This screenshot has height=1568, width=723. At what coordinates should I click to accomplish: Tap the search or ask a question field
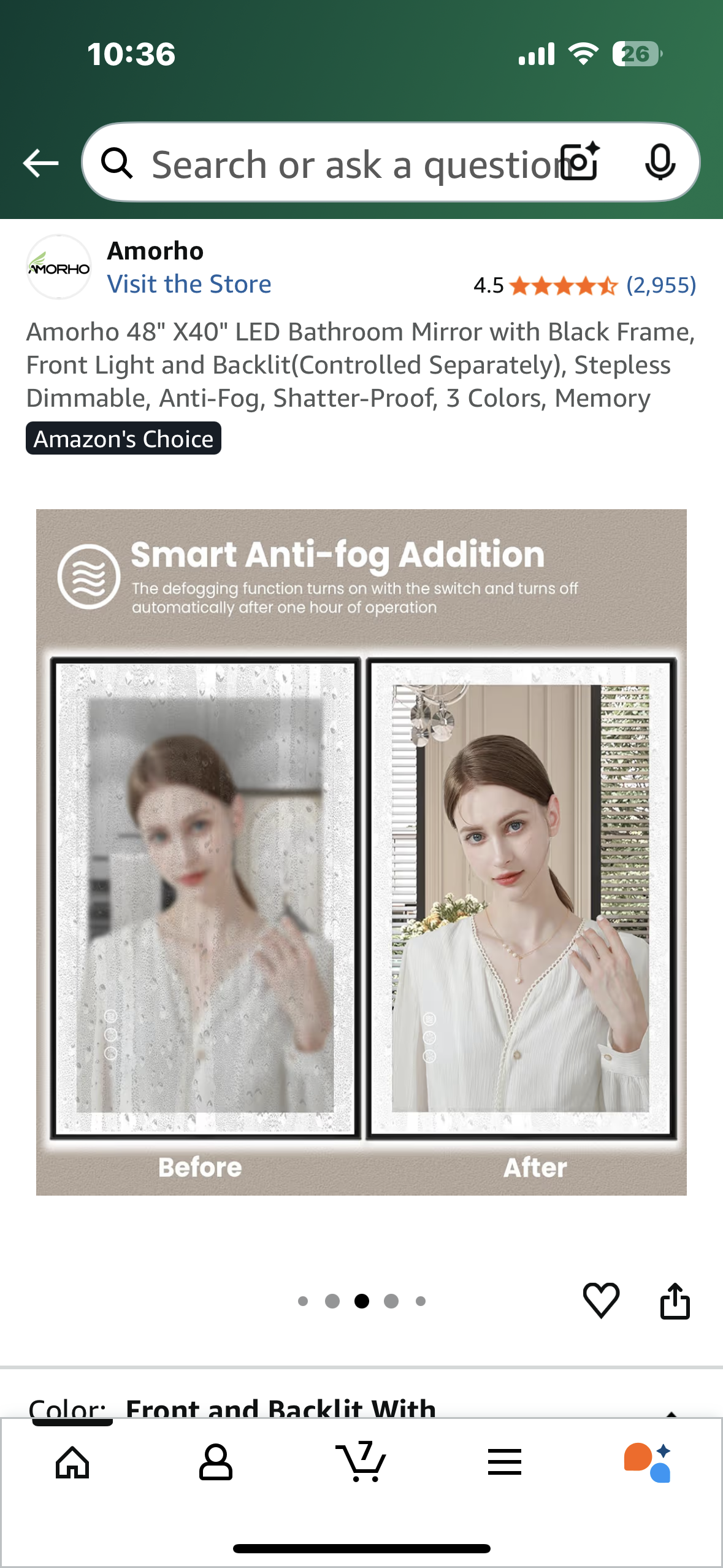(x=343, y=164)
